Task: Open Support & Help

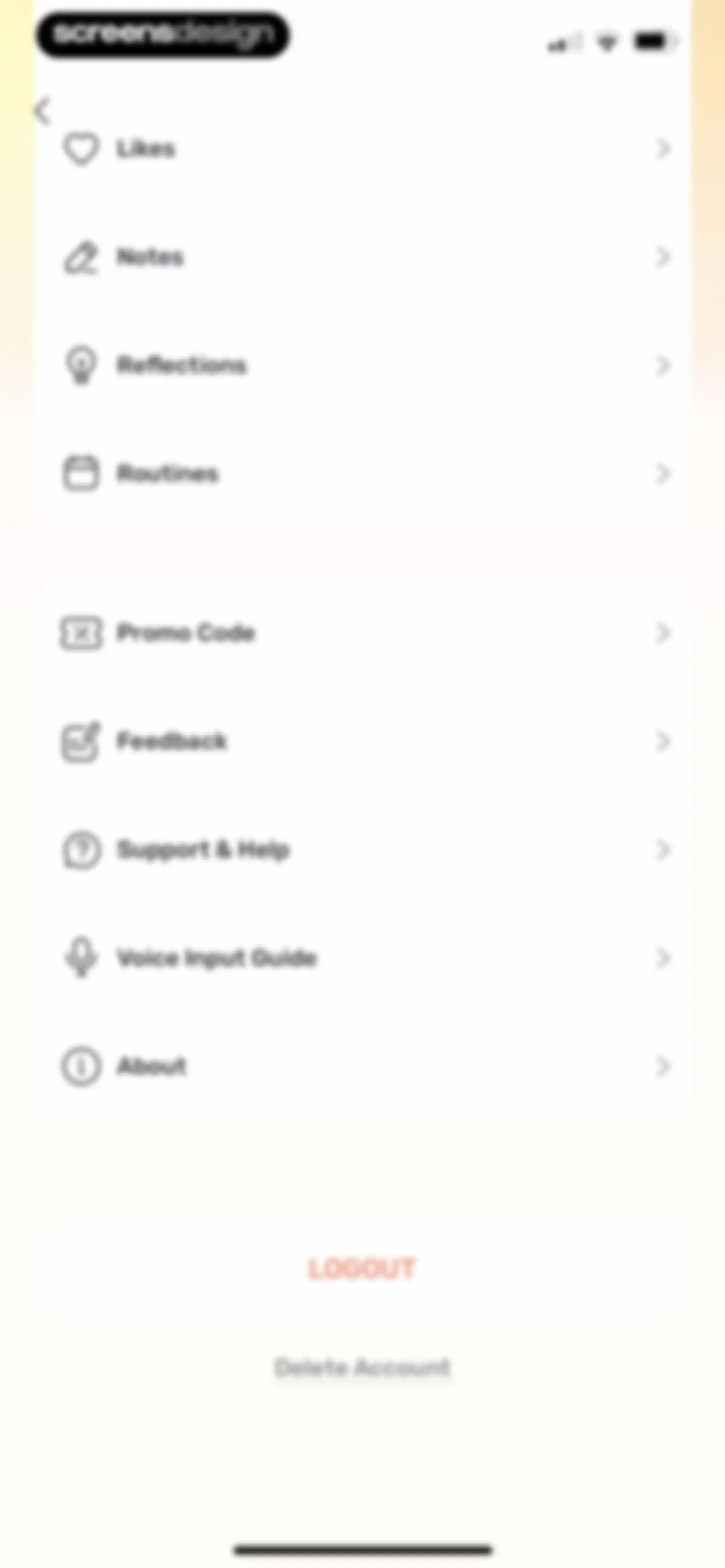Action: pyautogui.click(x=363, y=849)
